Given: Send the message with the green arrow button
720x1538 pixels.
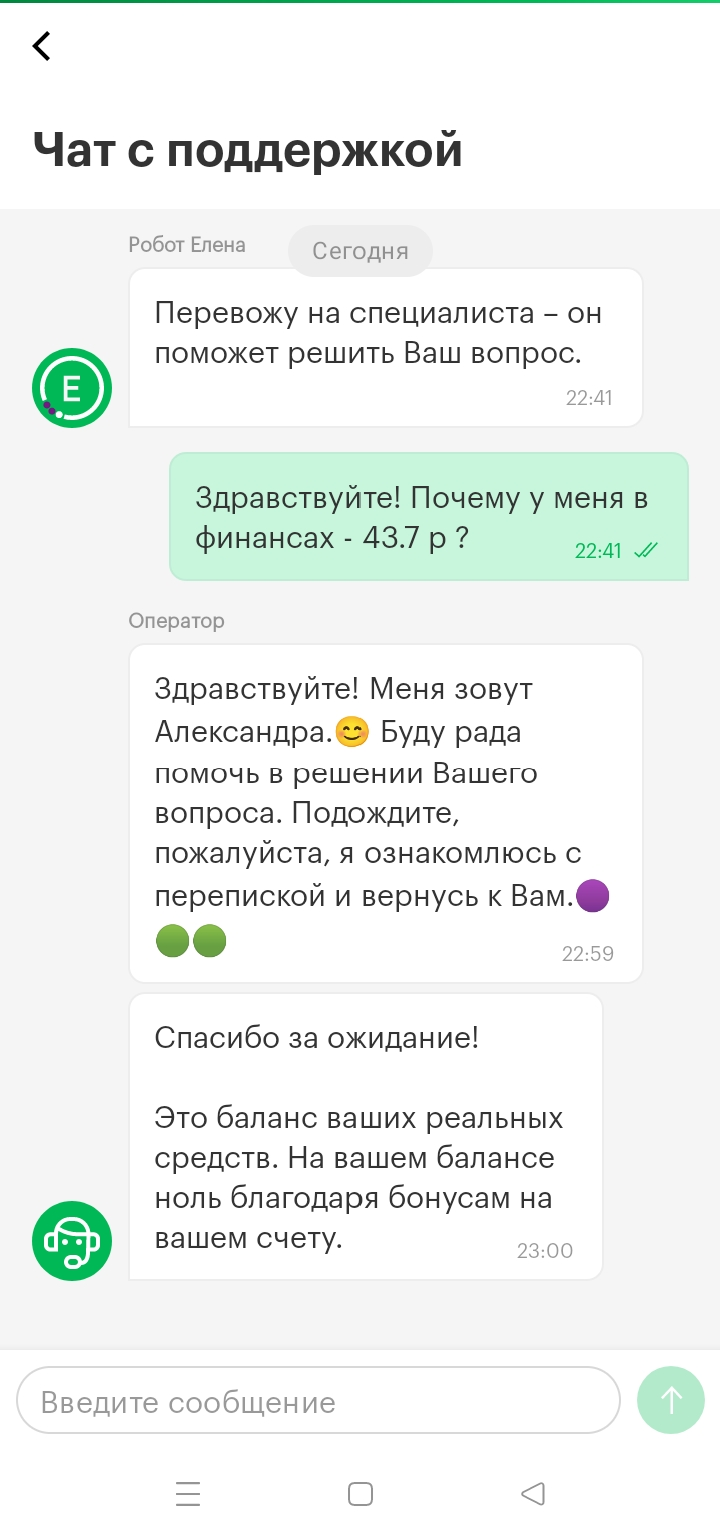Looking at the screenshot, I should 671,1401.
